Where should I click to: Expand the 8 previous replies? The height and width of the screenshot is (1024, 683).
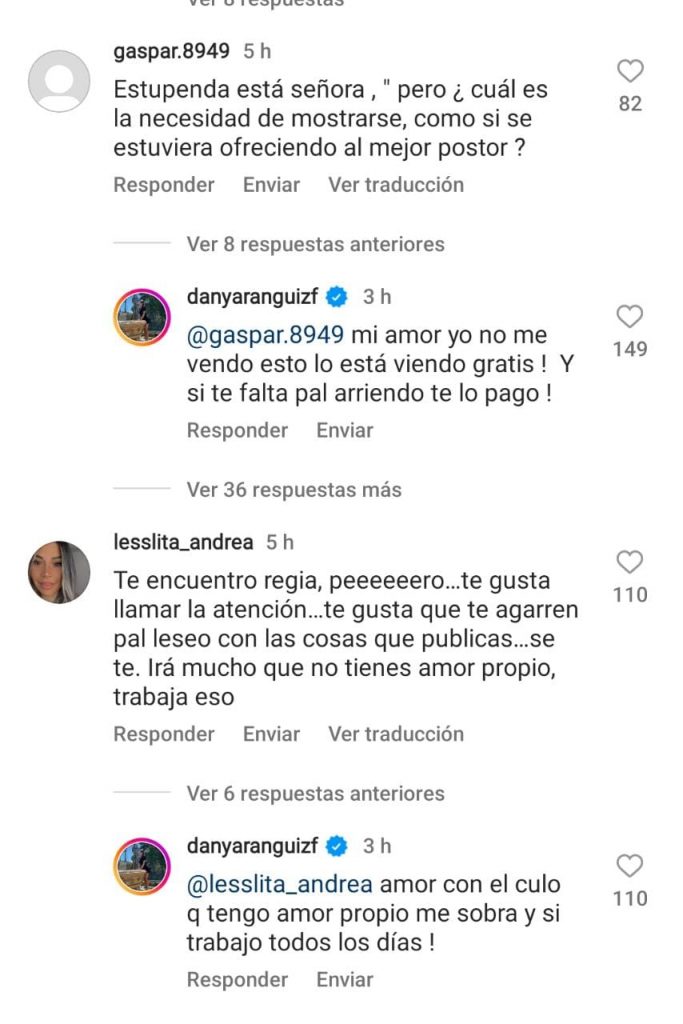tap(315, 244)
